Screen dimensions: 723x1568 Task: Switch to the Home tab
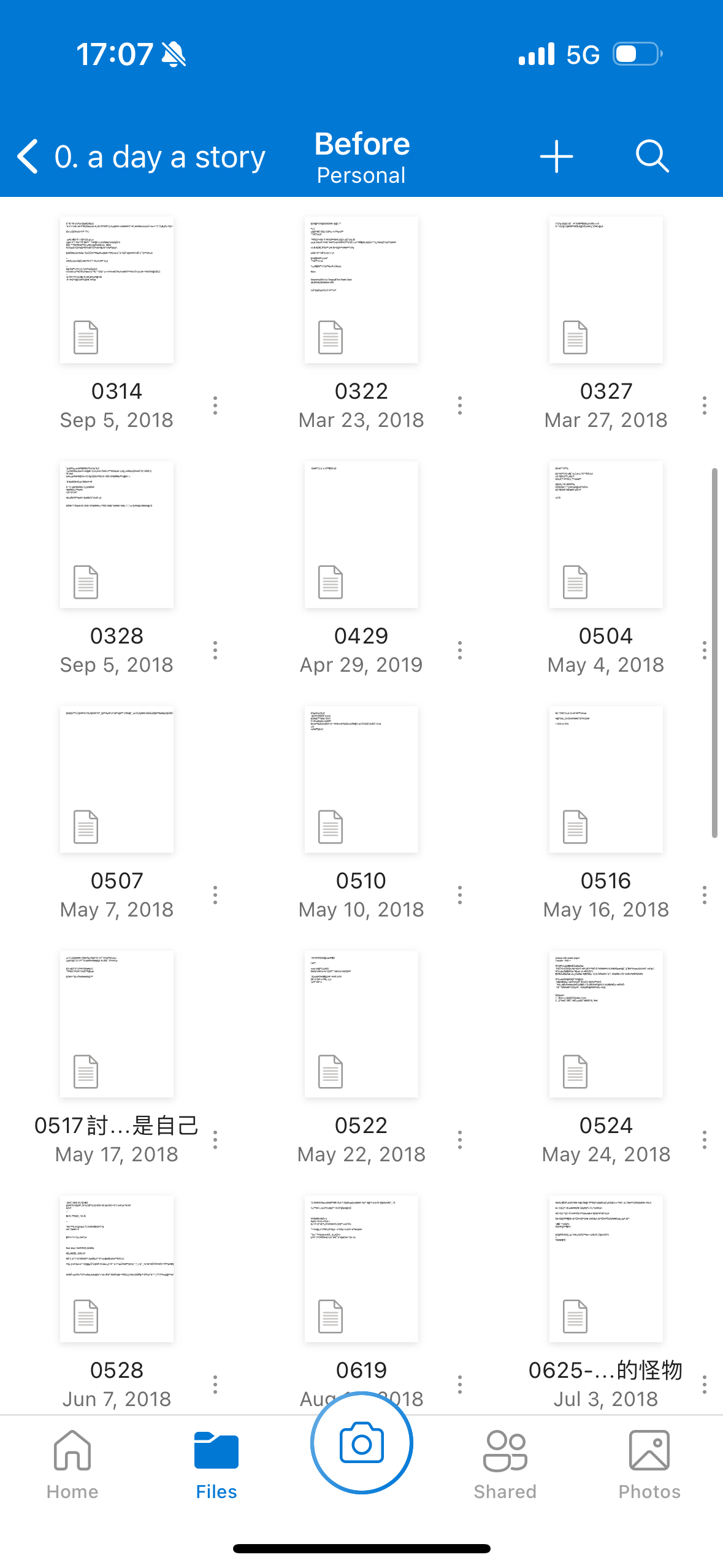point(72,1464)
